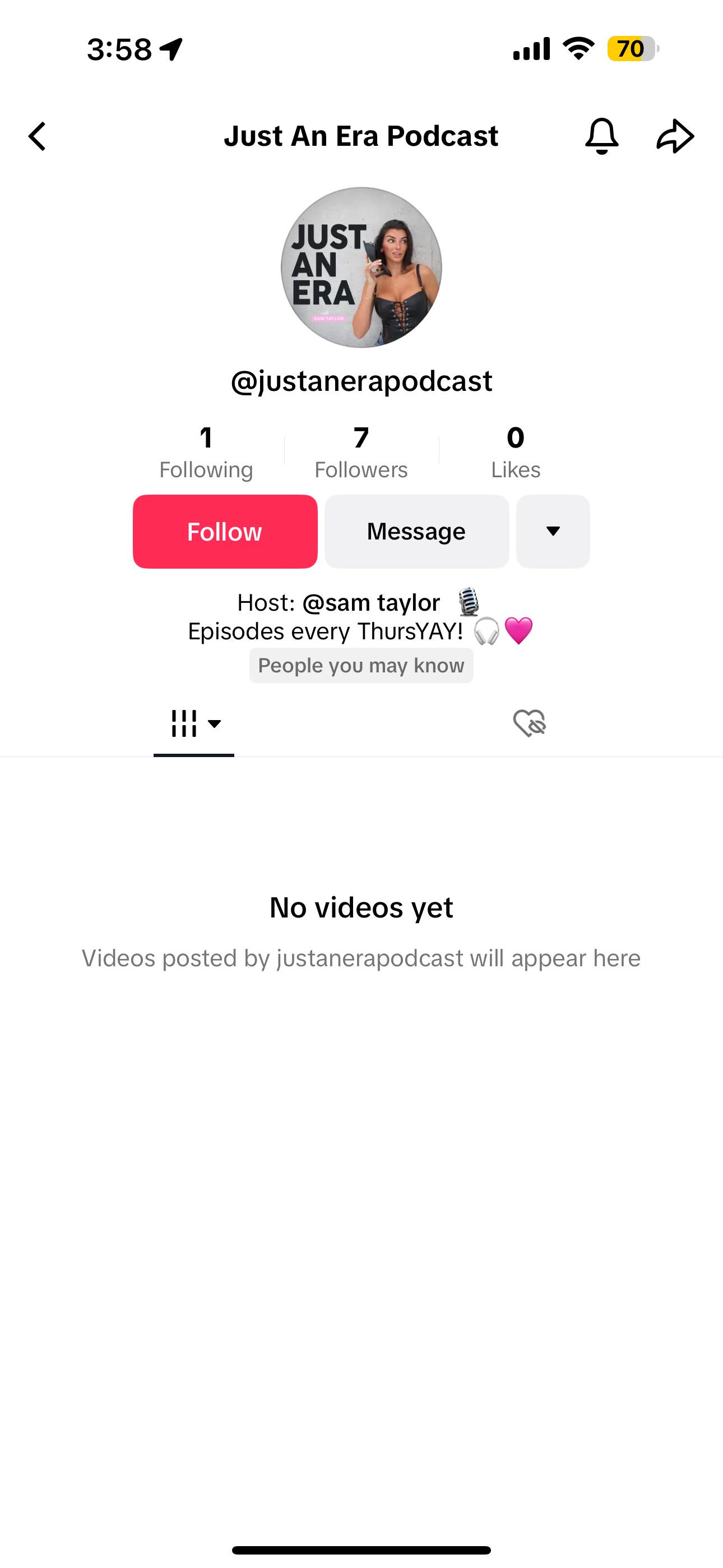Follow Just An Era Podcast
Screen dimensions: 723x1568
[225, 532]
